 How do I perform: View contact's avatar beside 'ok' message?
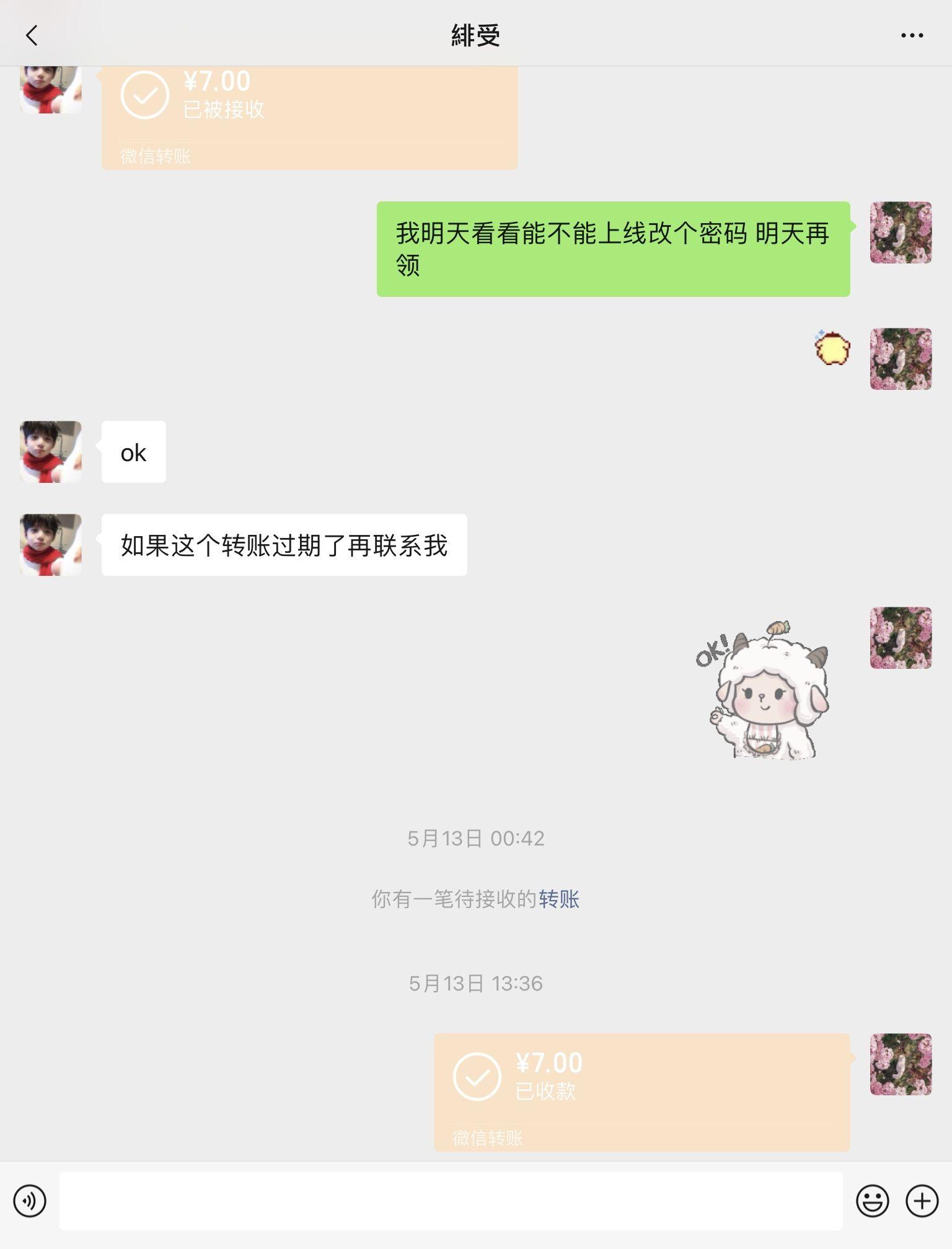(x=51, y=452)
